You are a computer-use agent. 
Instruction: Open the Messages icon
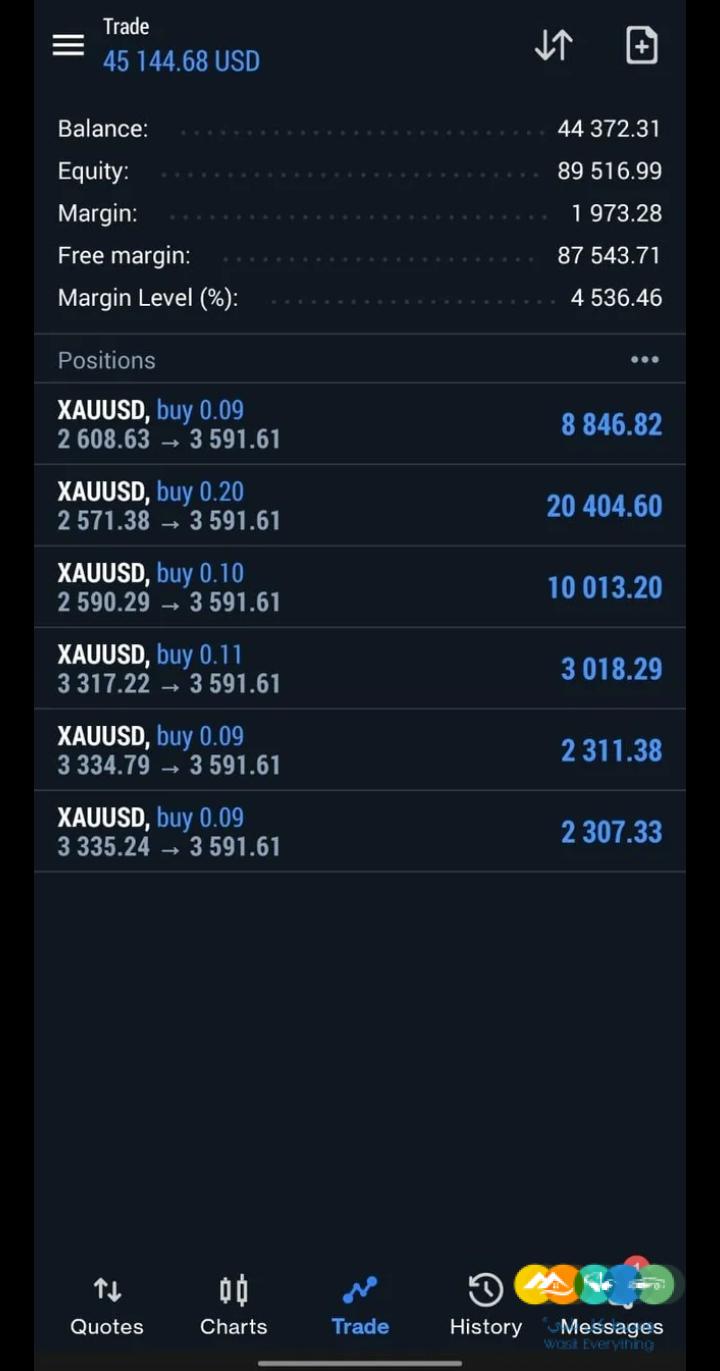click(x=611, y=1290)
